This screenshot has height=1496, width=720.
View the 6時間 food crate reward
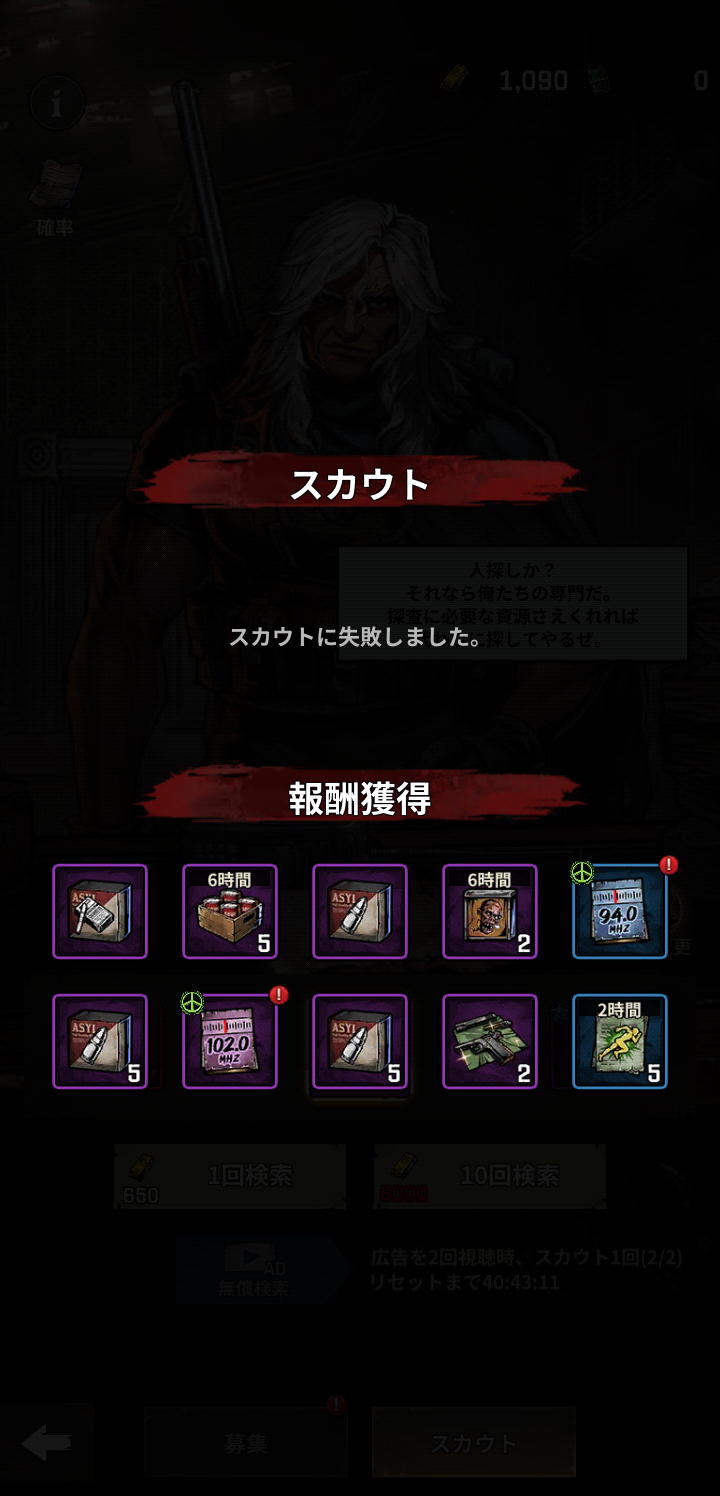[229, 911]
